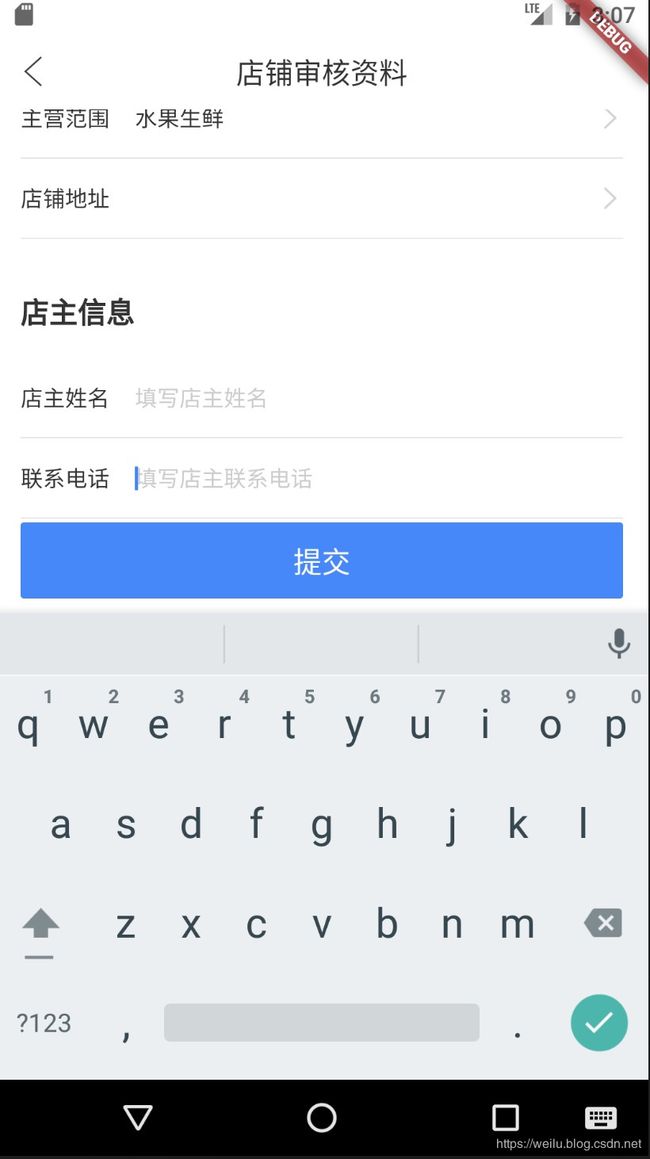Image resolution: width=650 pixels, height=1159 pixels.
Task: Tap the 联系电话 input field
Action: click(x=379, y=478)
